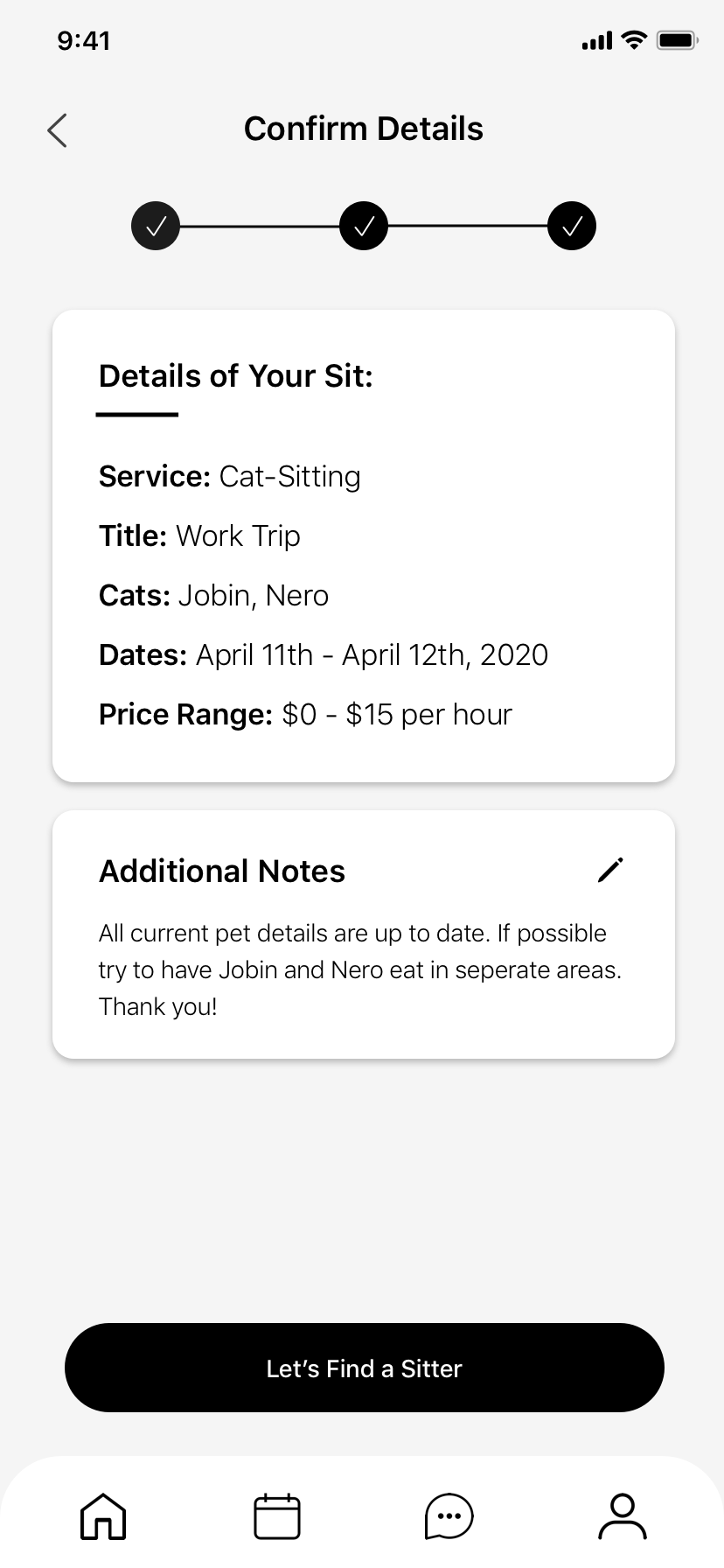Go to the profile tab
The width and height of the screenshot is (724, 1568).
tap(623, 1516)
